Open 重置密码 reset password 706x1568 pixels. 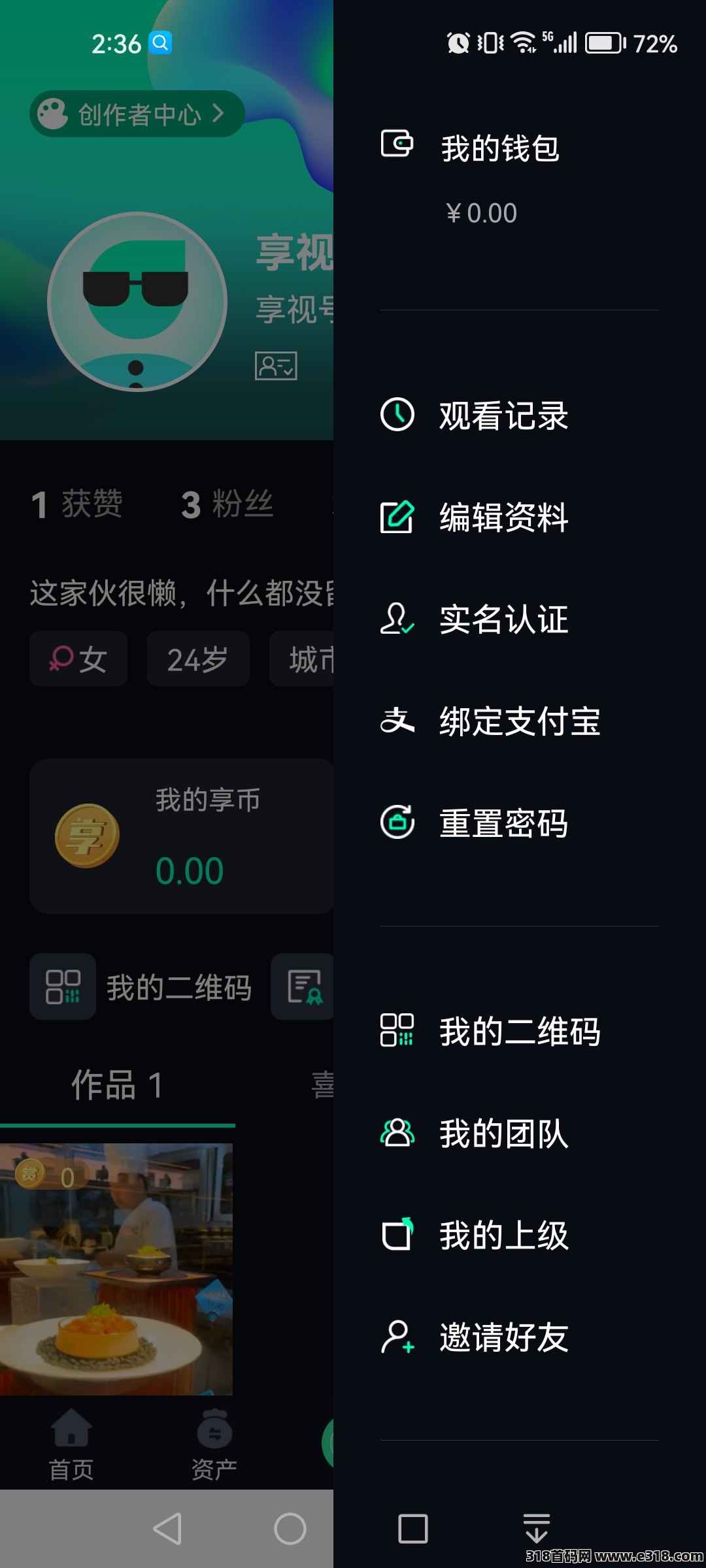[520, 823]
